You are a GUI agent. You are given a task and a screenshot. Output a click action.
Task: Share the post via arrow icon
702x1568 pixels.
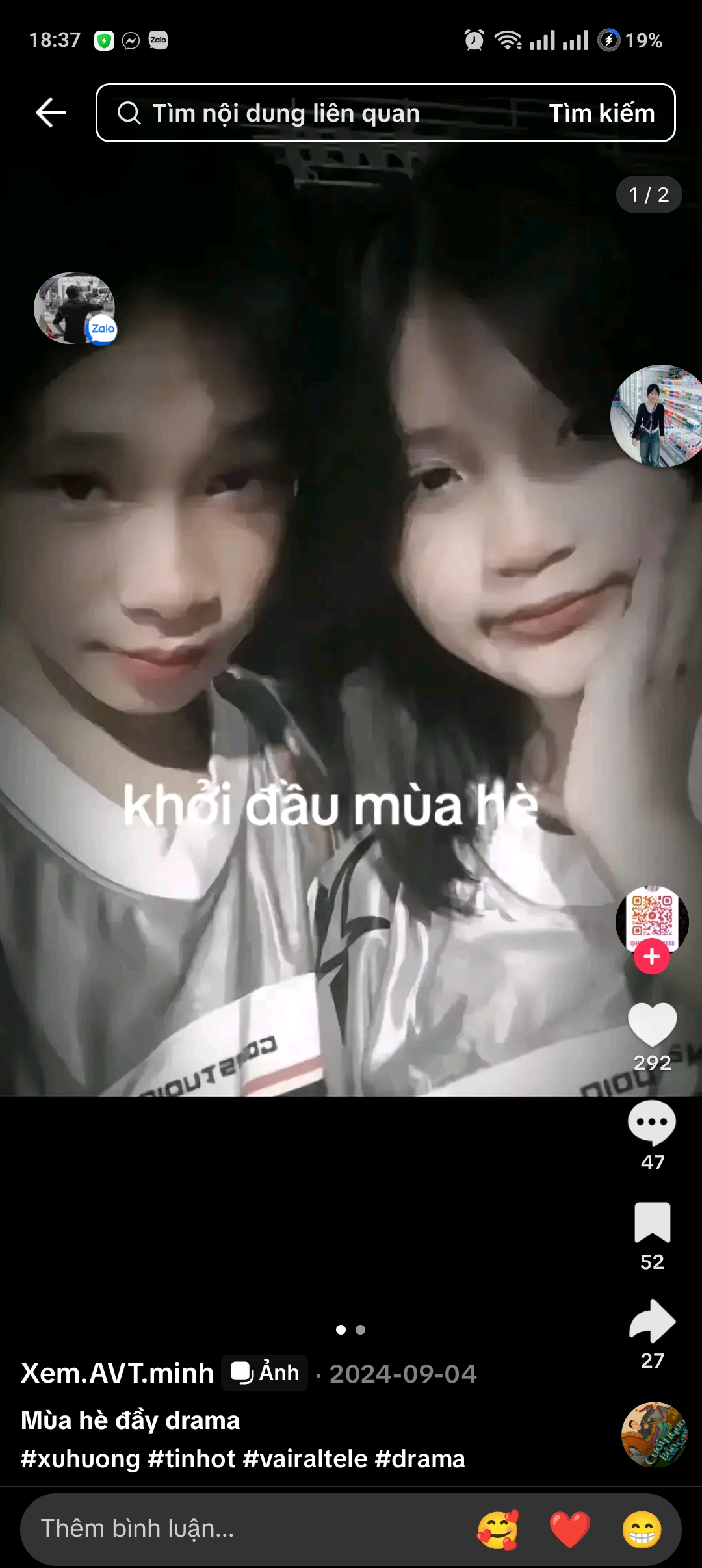pos(652,1321)
